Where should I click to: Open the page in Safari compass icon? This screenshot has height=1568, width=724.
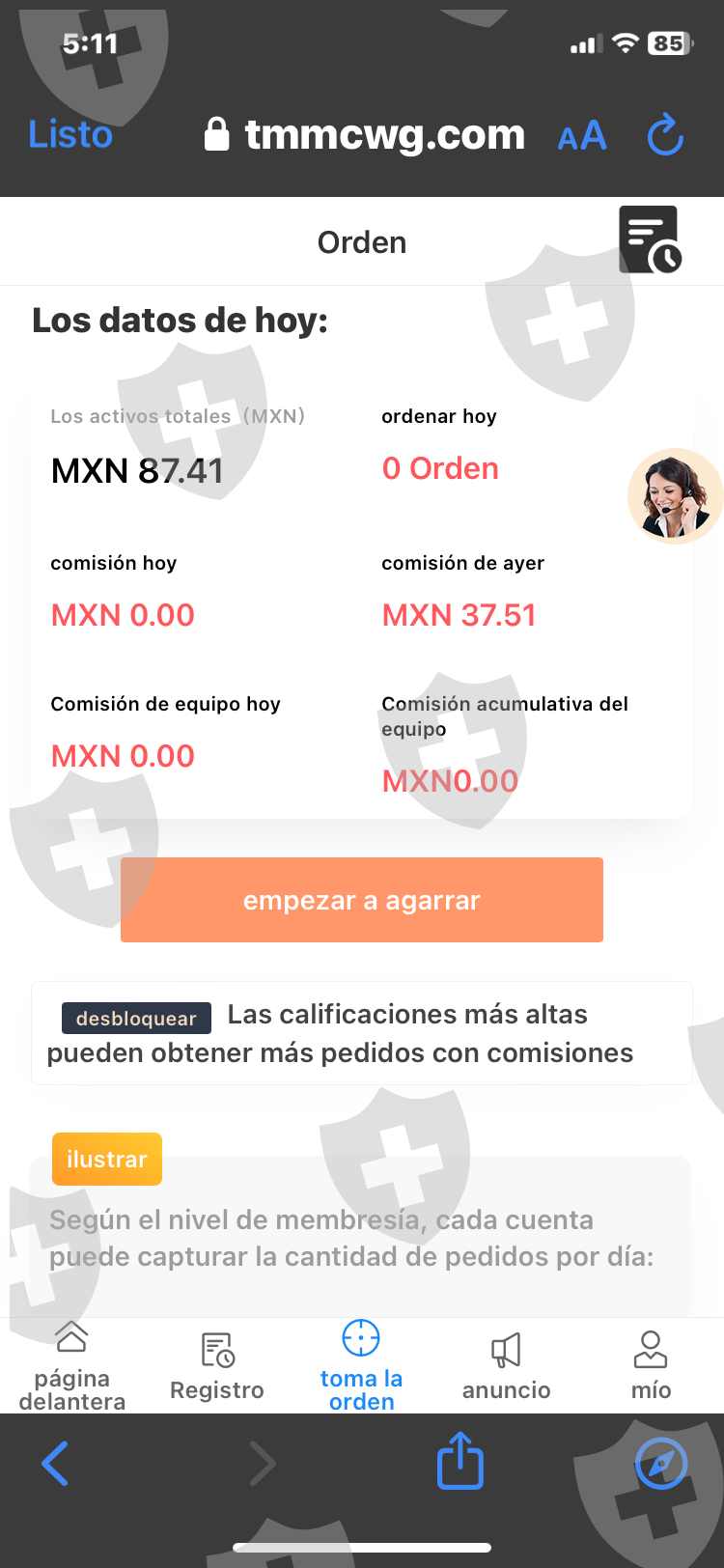[x=661, y=1464]
